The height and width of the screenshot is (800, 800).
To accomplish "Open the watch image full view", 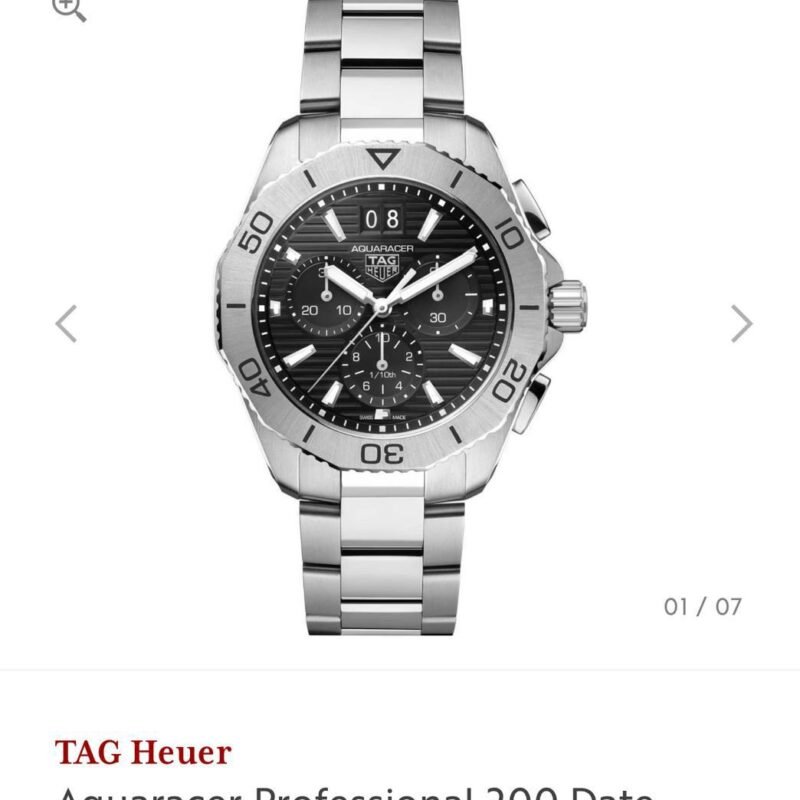I will (x=400, y=320).
